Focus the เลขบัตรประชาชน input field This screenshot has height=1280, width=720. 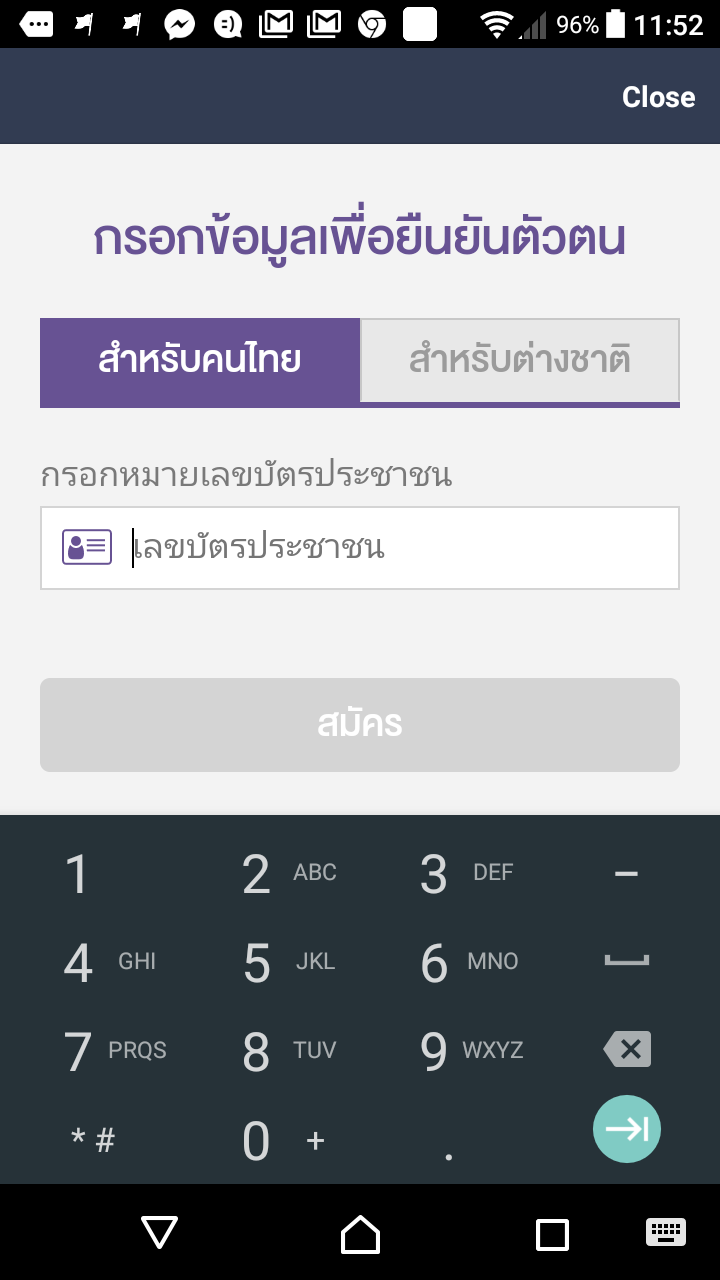(400, 548)
